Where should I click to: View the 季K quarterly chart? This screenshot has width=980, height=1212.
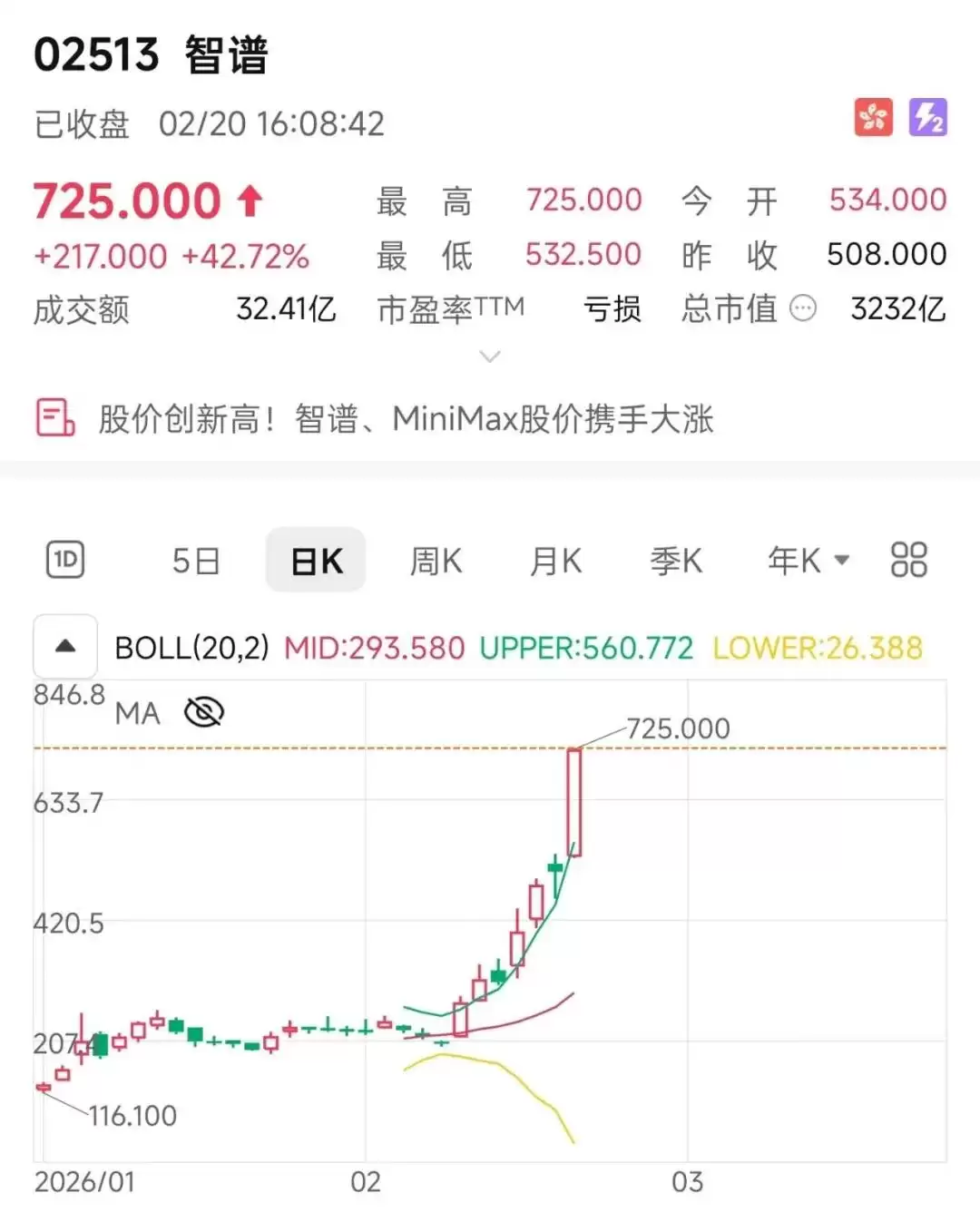click(676, 561)
